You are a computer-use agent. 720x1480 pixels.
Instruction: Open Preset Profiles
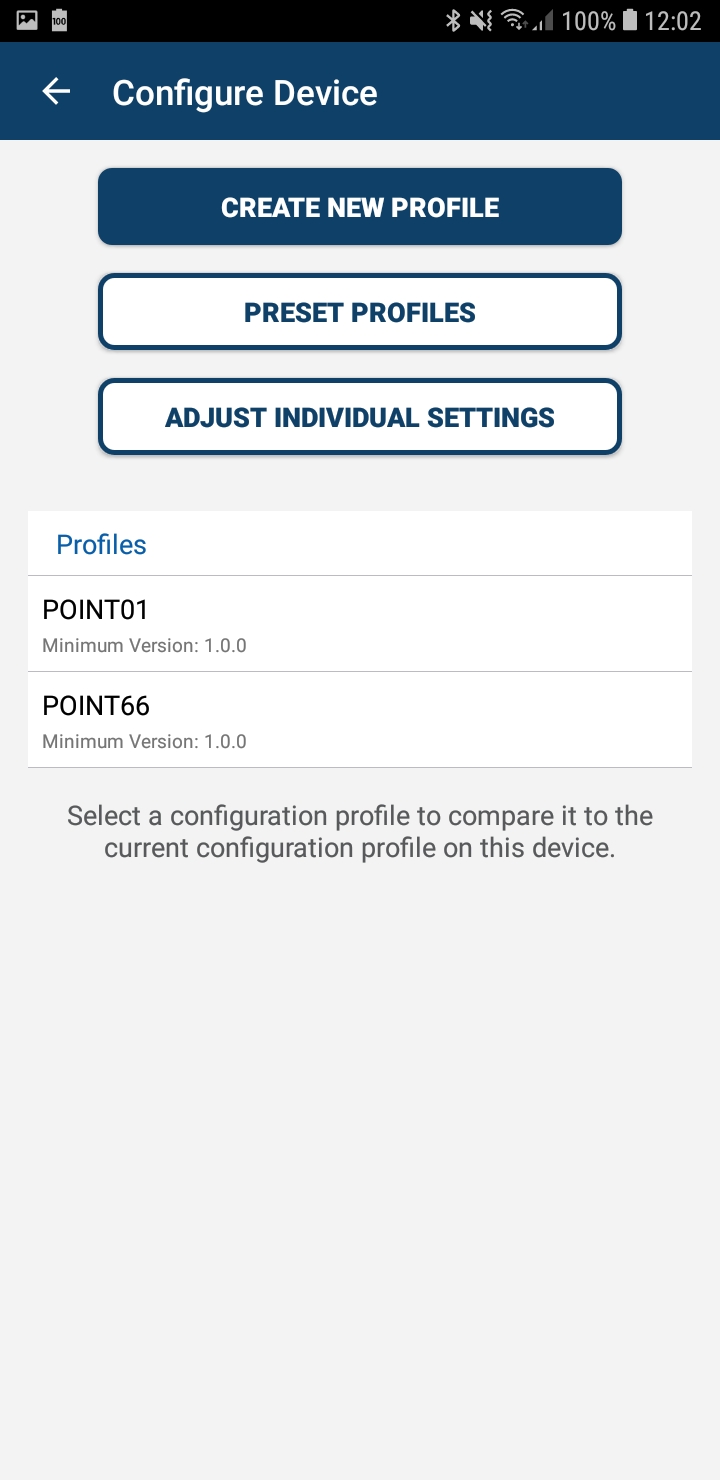[360, 312]
